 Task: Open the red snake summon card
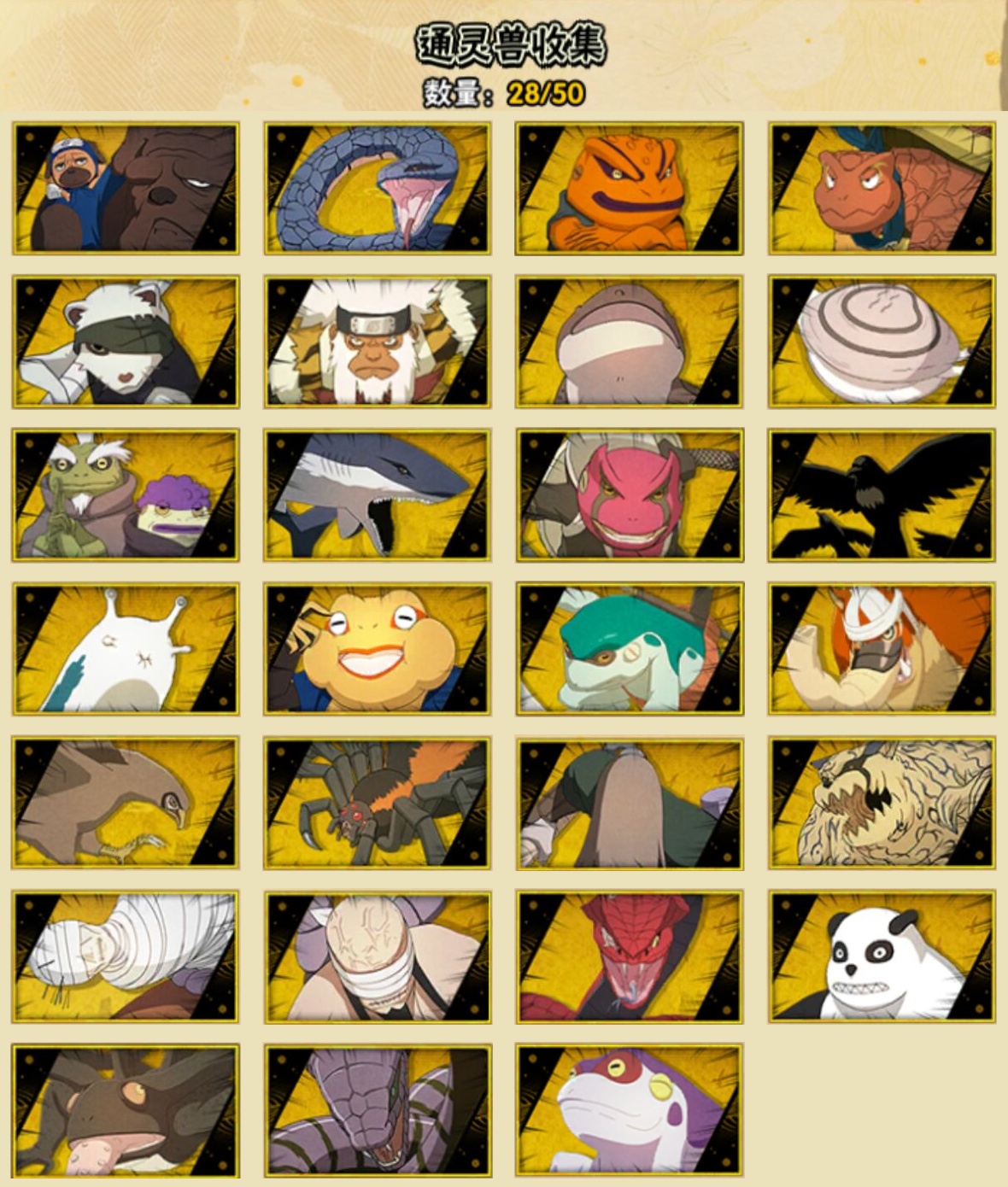629,956
